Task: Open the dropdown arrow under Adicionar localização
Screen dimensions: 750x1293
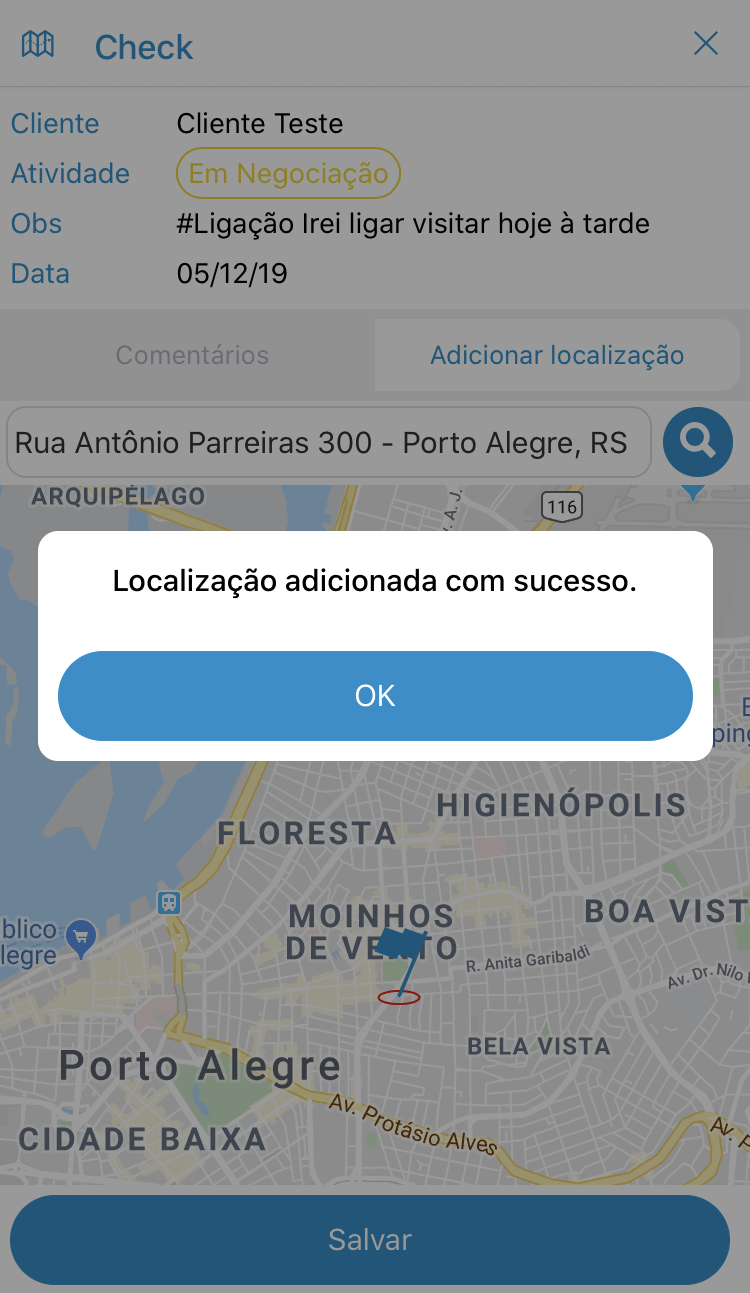Action: click(694, 490)
